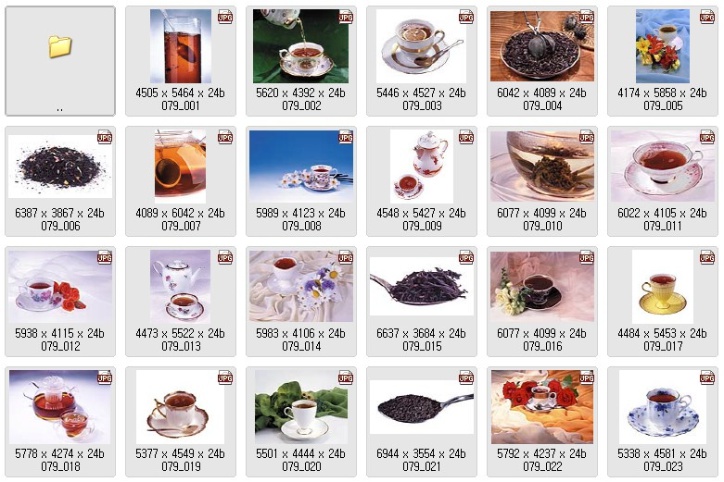Open image 079_002
Image resolution: width=724 pixels, height=482 pixels.
pyautogui.click(x=300, y=46)
